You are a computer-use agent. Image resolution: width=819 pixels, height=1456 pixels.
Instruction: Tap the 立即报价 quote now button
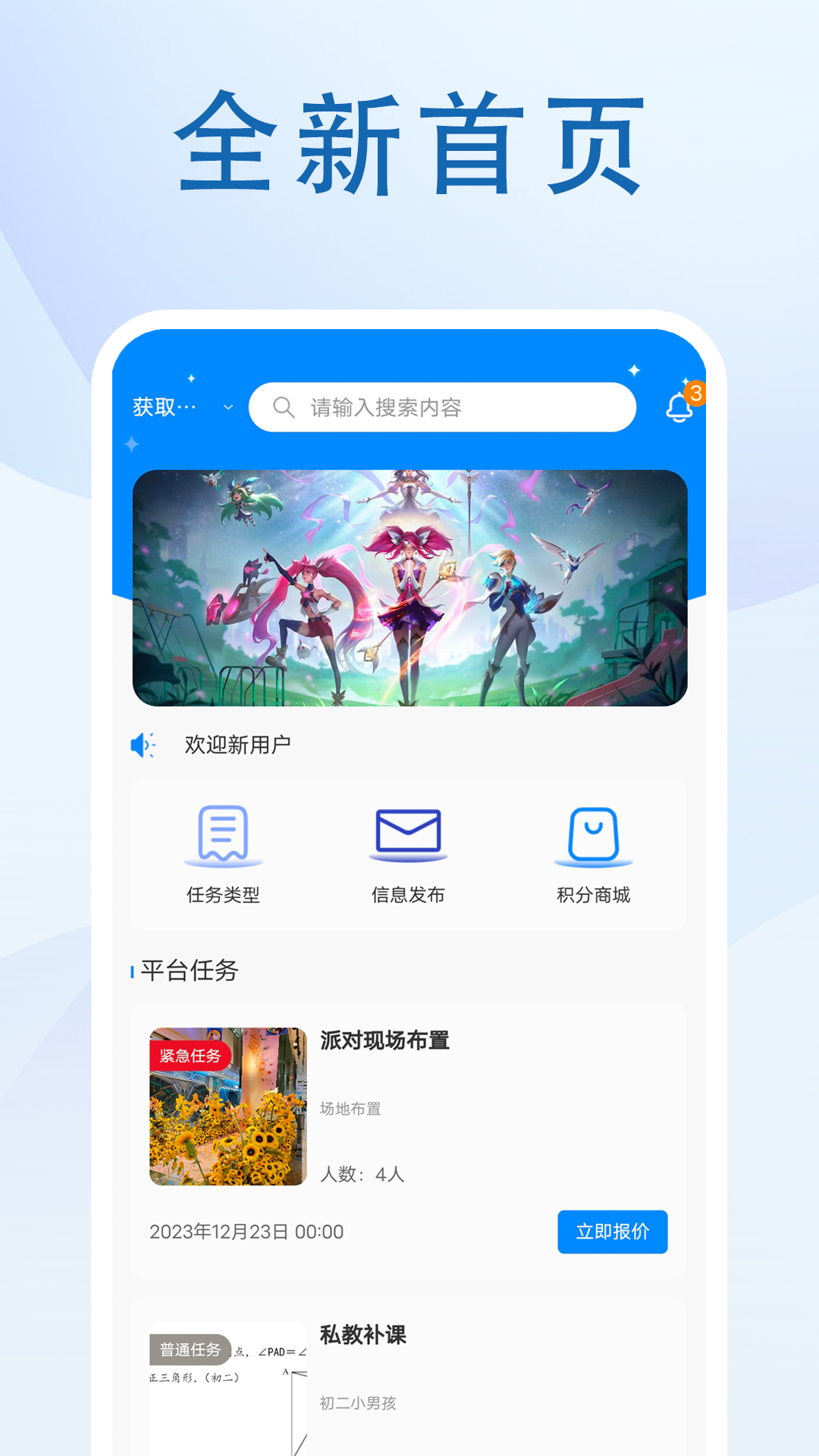pyautogui.click(x=613, y=1232)
